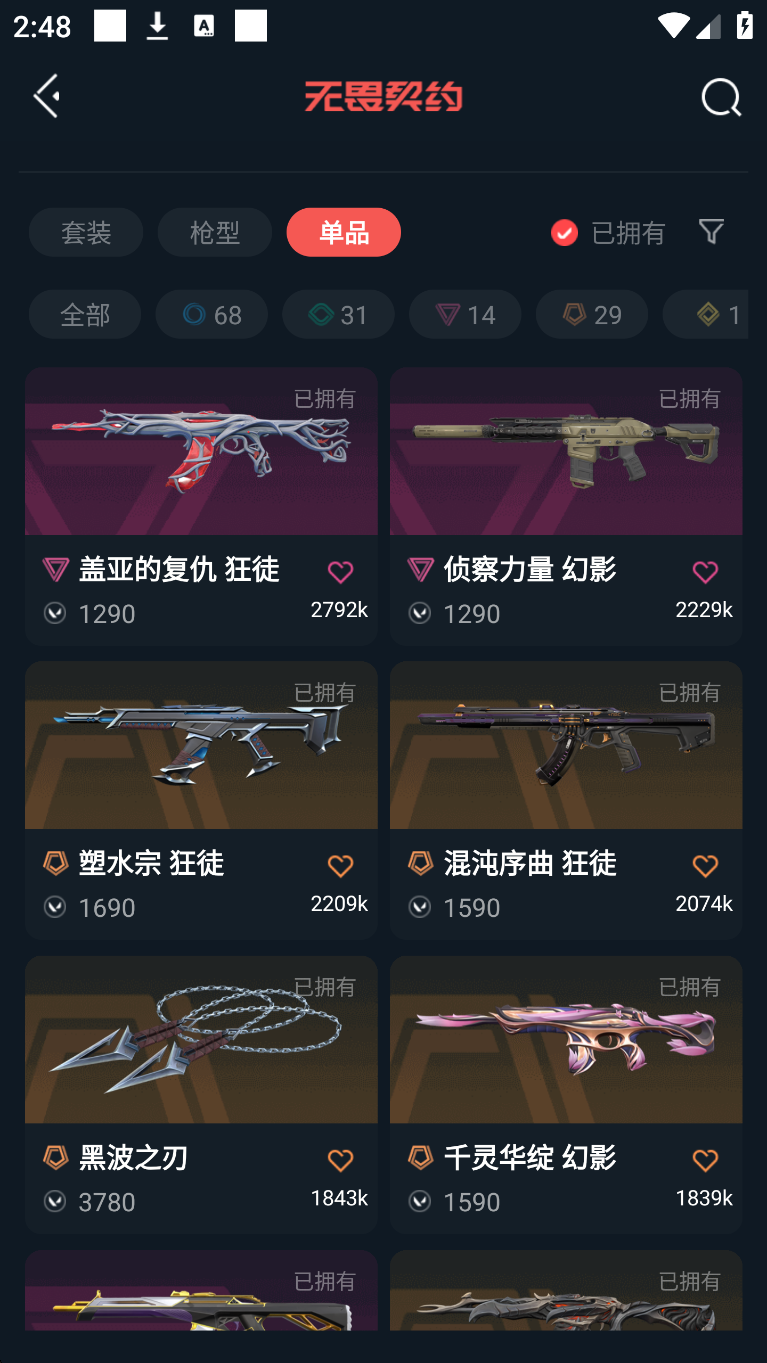
Task: Favorite the 千灵华绽 幻影 skin
Action: 705,1159
